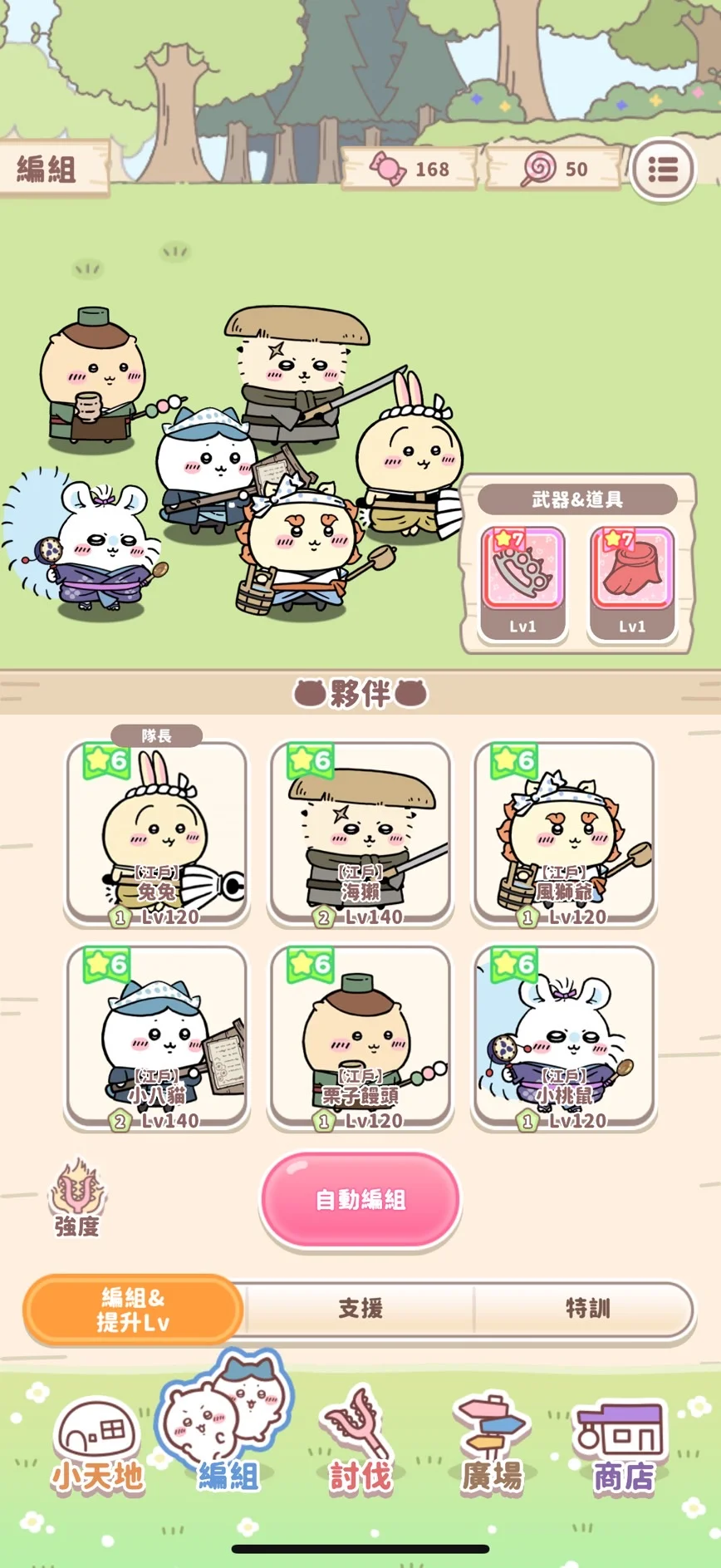The image size is (721, 1568).
Task: Open the 小八貓 Lv140 partner card
Action: click(157, 1038)
